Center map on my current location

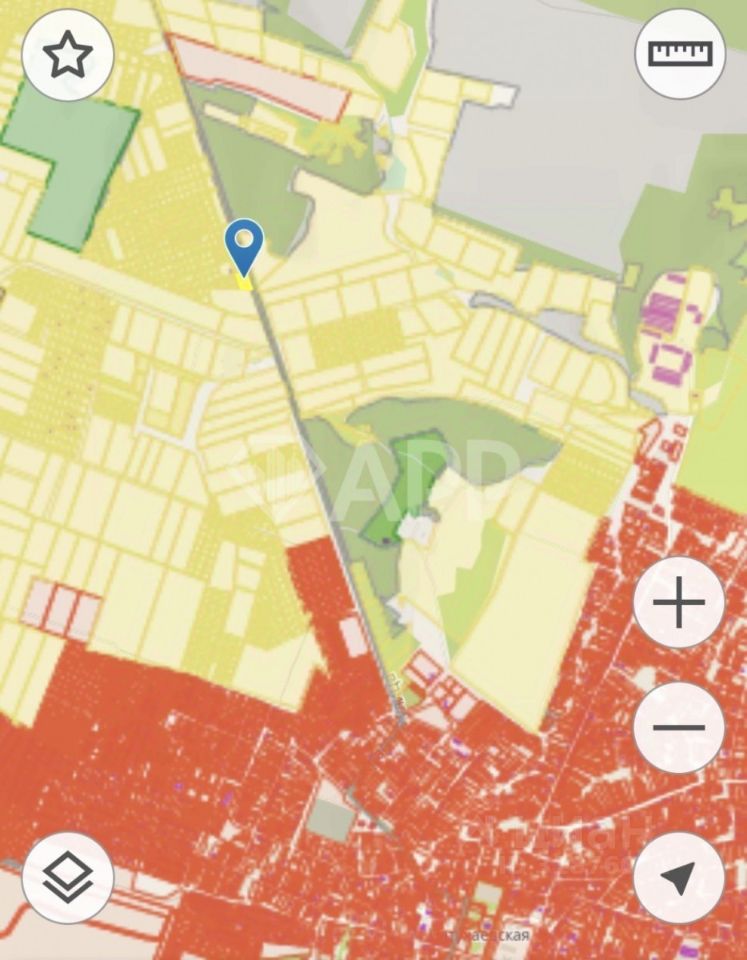(x=679, y=878)
